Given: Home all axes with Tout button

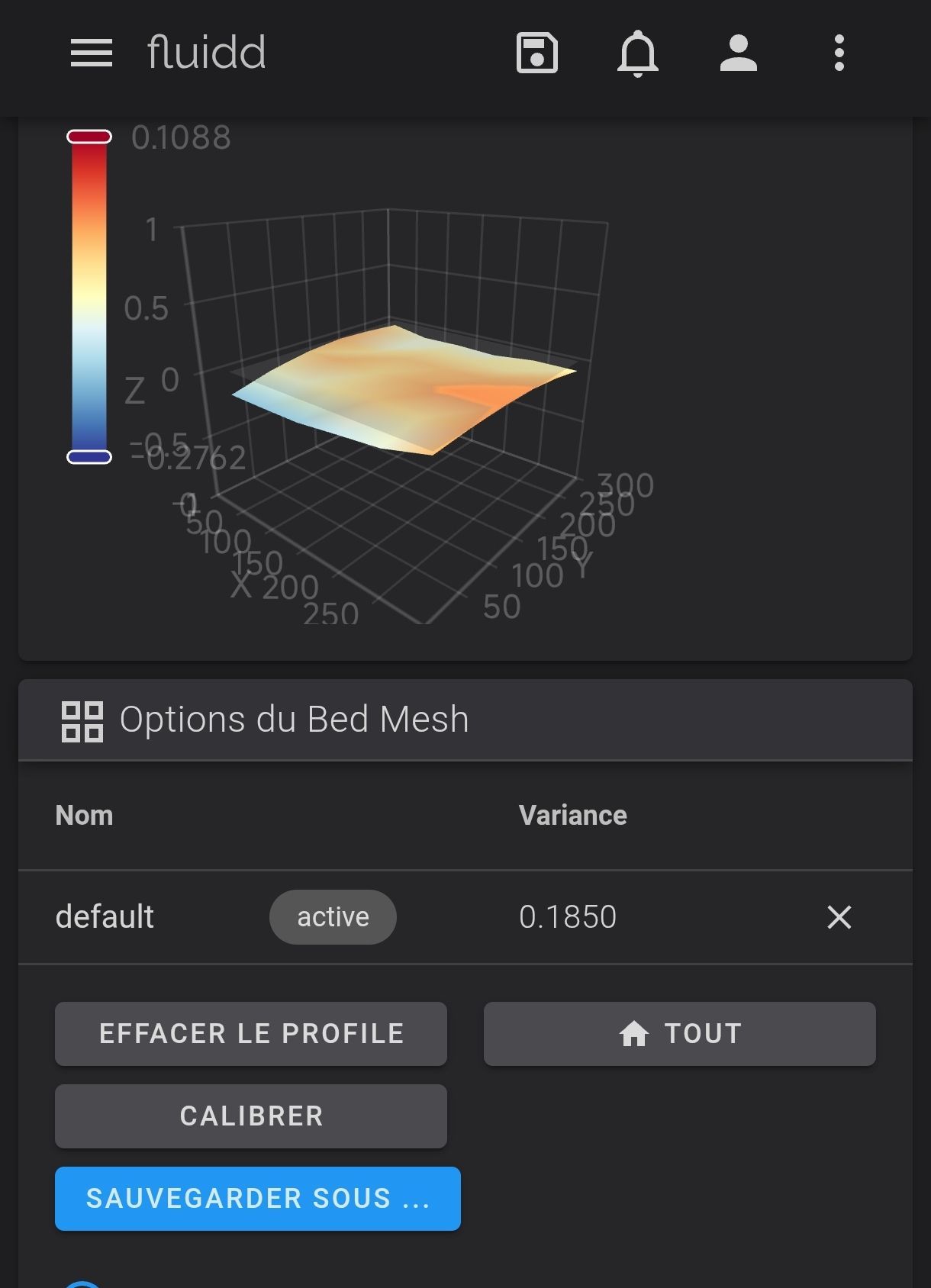Looking at the screenshot, I should coord(680,1034).
